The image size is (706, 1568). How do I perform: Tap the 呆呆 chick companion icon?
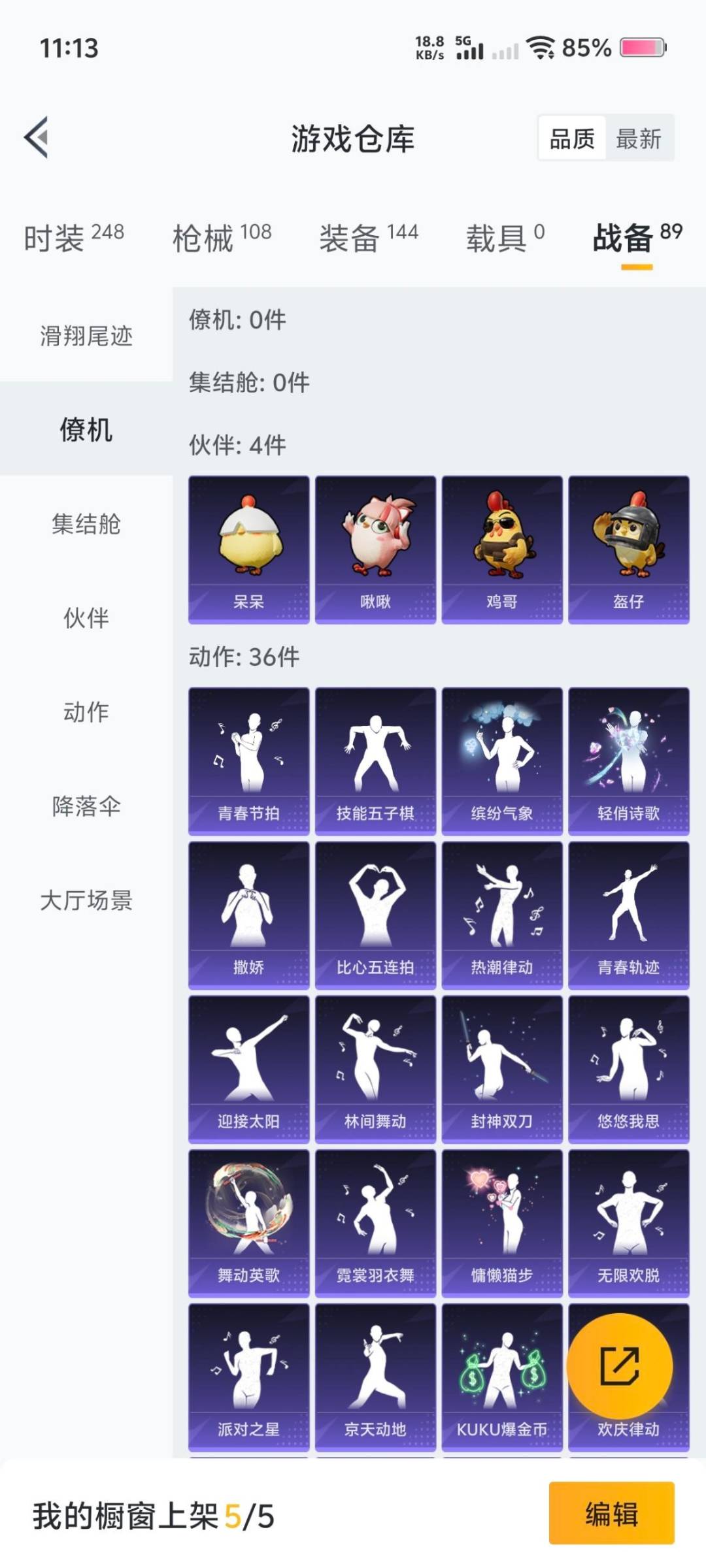(x=247, y=549)
